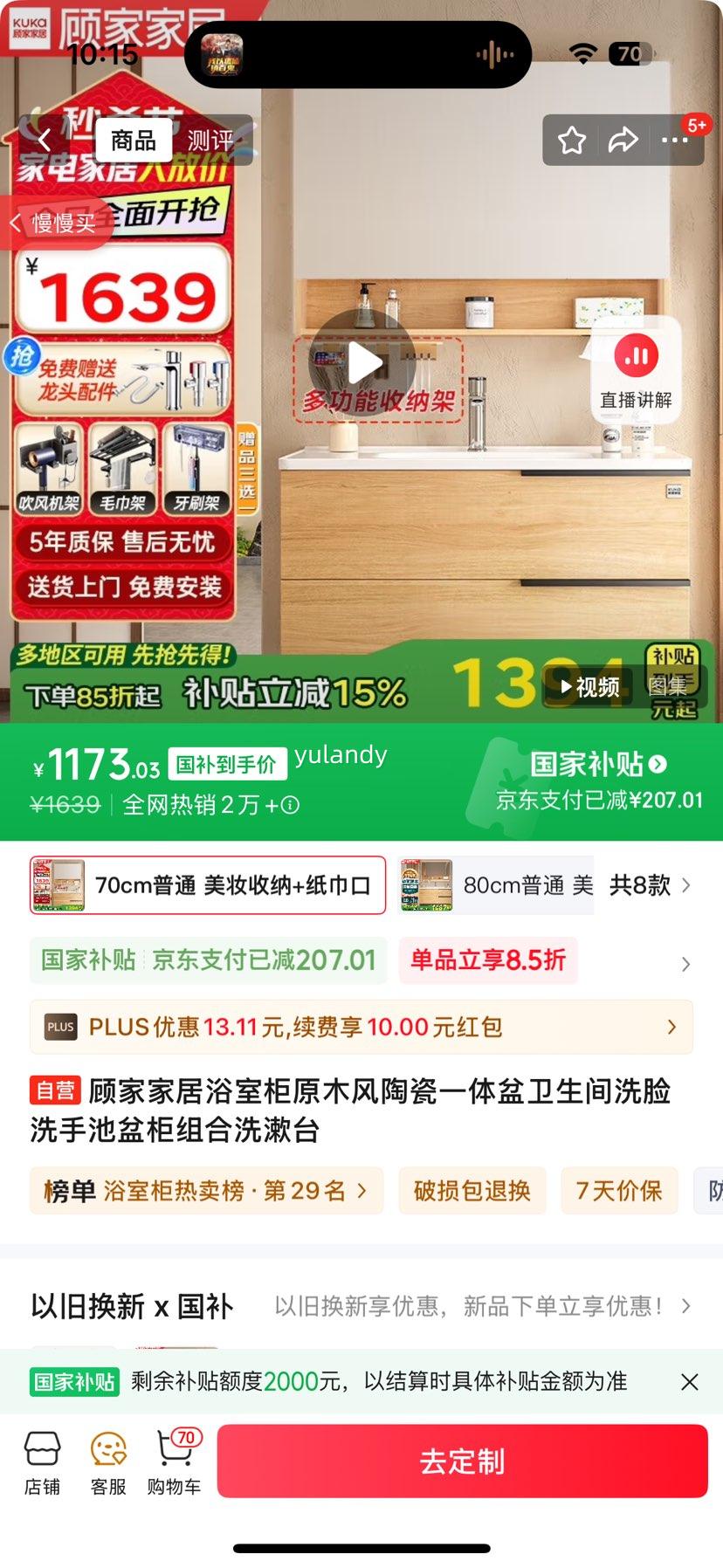Return to 慢慢买 app

54,224
